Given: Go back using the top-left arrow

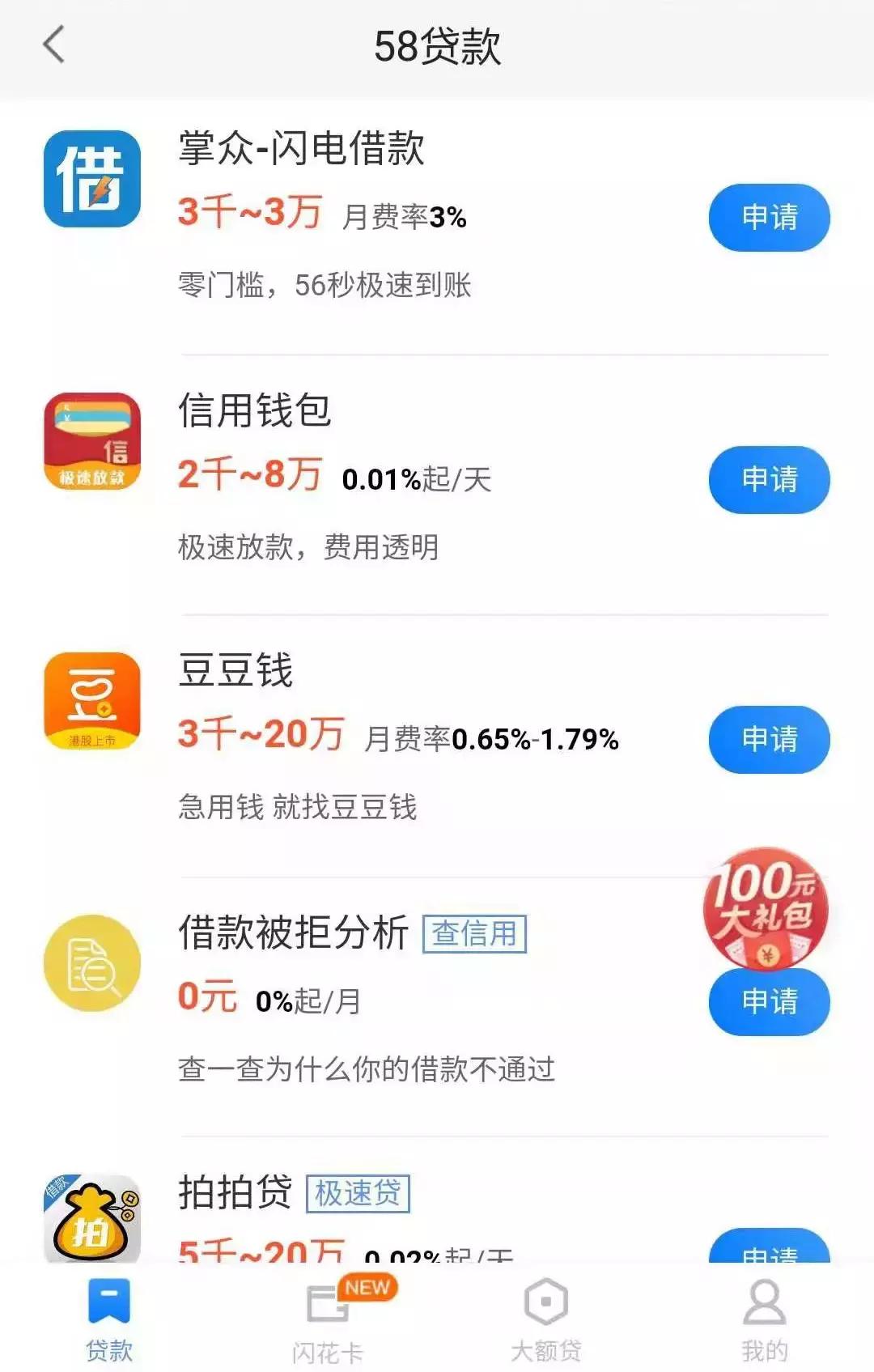Looking at the screenshot, I should click(x=53, y=46).
